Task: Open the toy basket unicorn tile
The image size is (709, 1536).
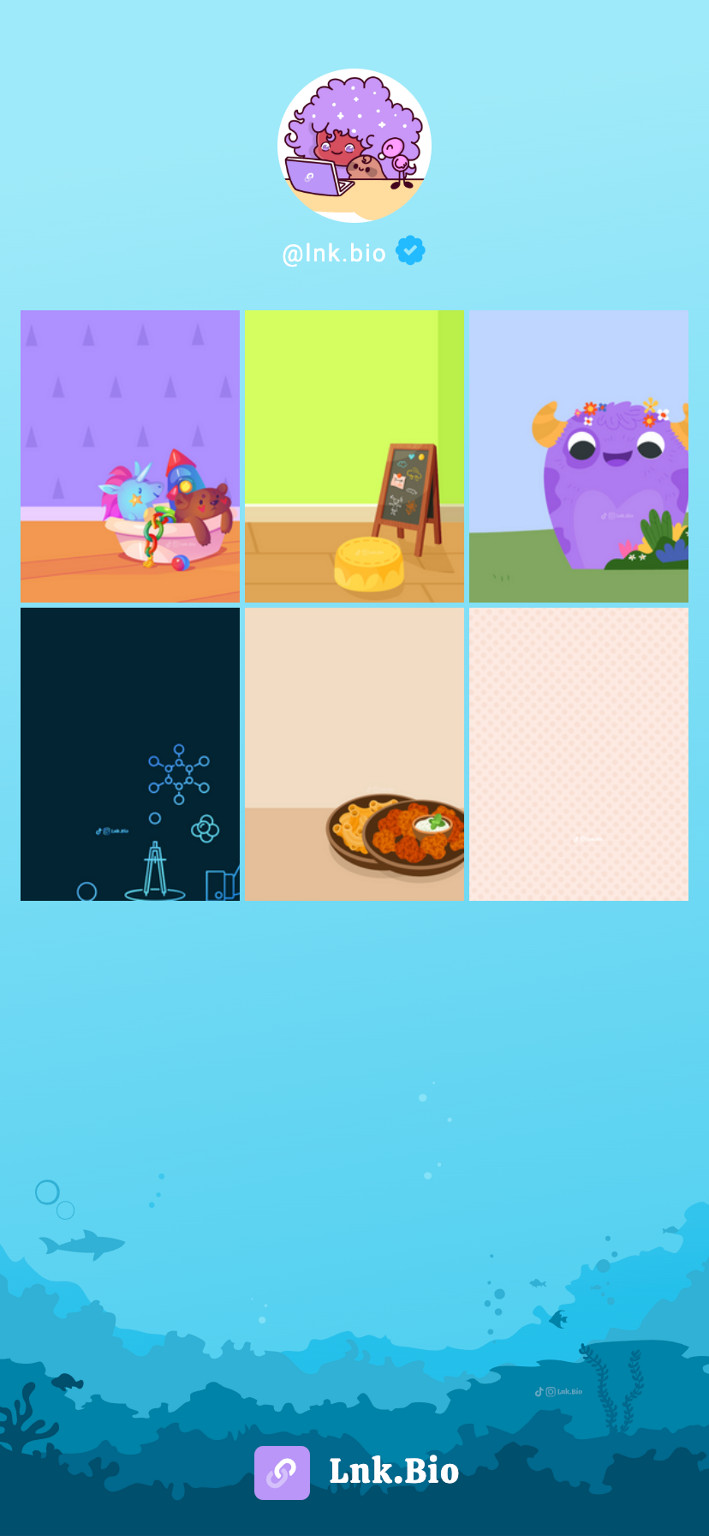Action: (x=130, y=456)
